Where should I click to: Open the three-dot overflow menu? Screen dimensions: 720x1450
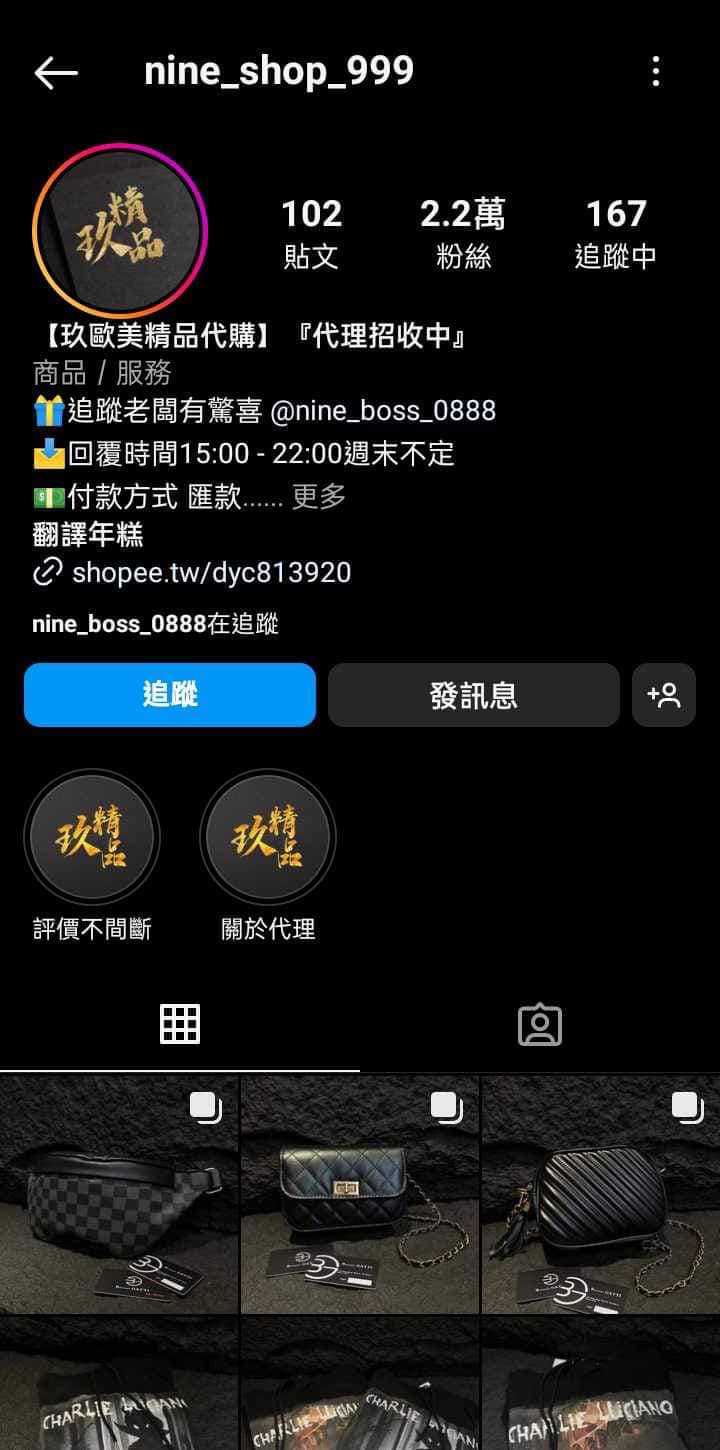(x=656, y=72)
